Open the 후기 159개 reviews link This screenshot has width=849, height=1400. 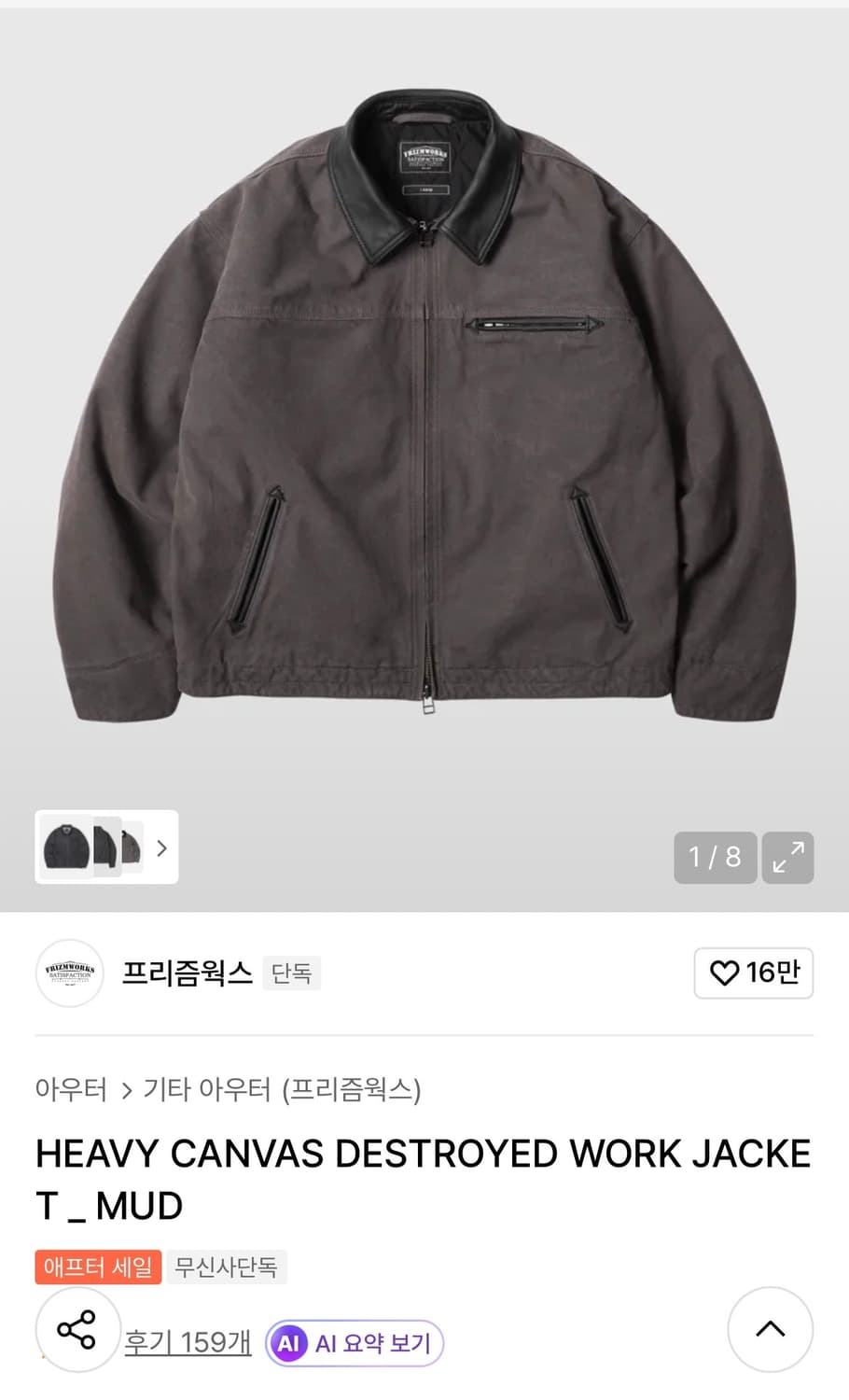tap(187, 1343)
